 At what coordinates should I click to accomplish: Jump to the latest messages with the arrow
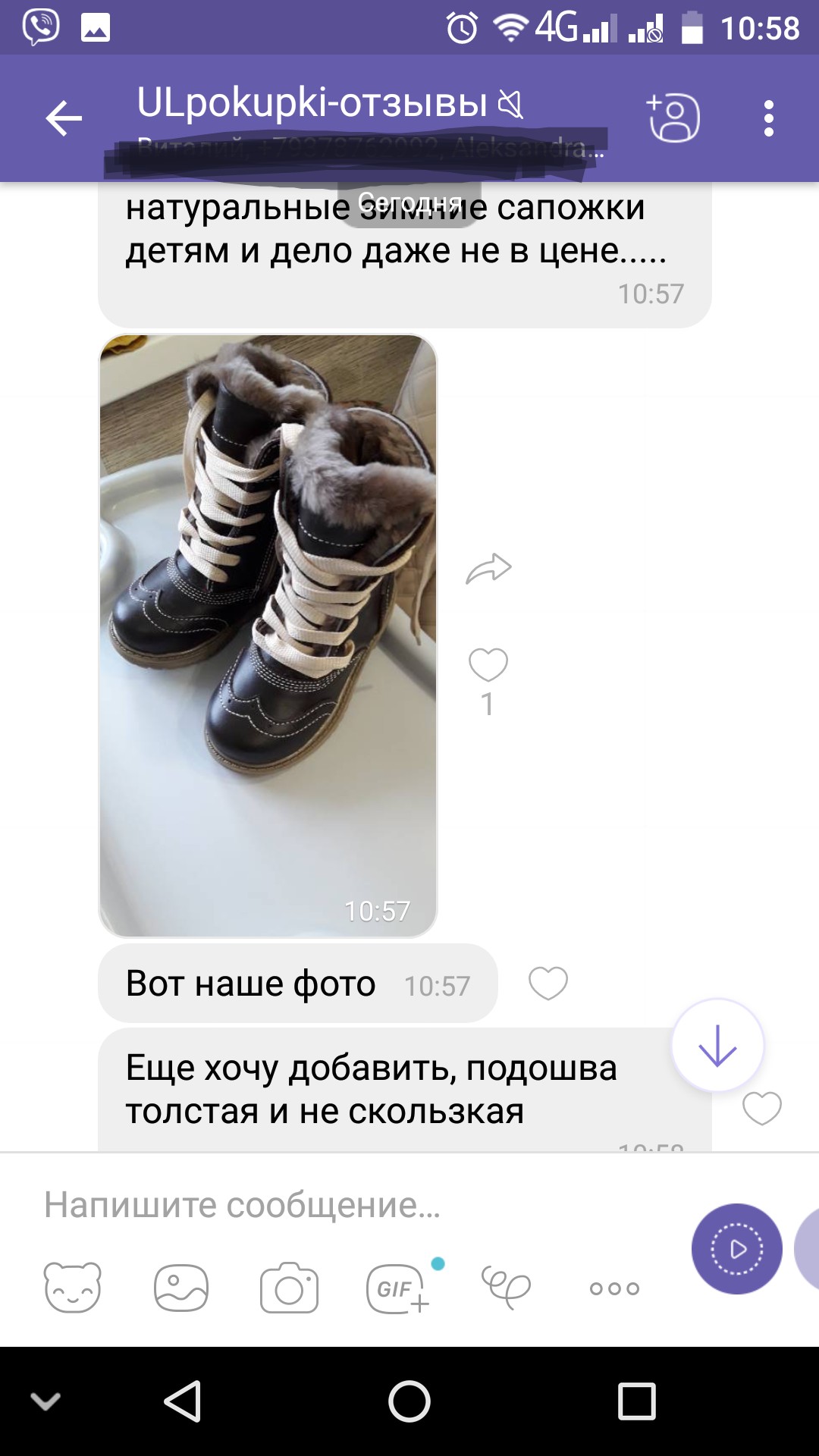coord(717,1046)
